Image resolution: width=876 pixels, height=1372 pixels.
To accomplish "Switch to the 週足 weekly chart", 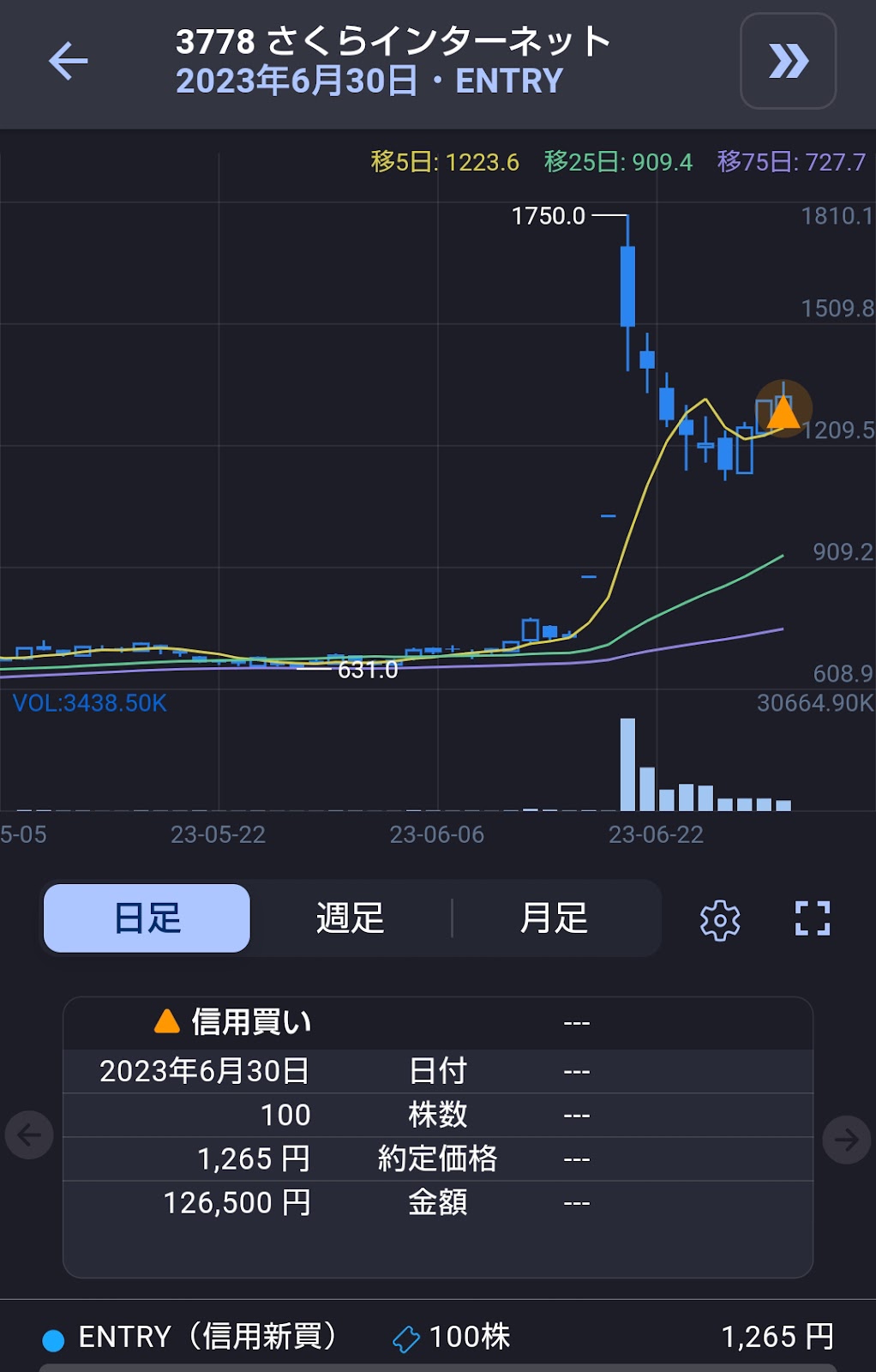I will click(350, 918).
